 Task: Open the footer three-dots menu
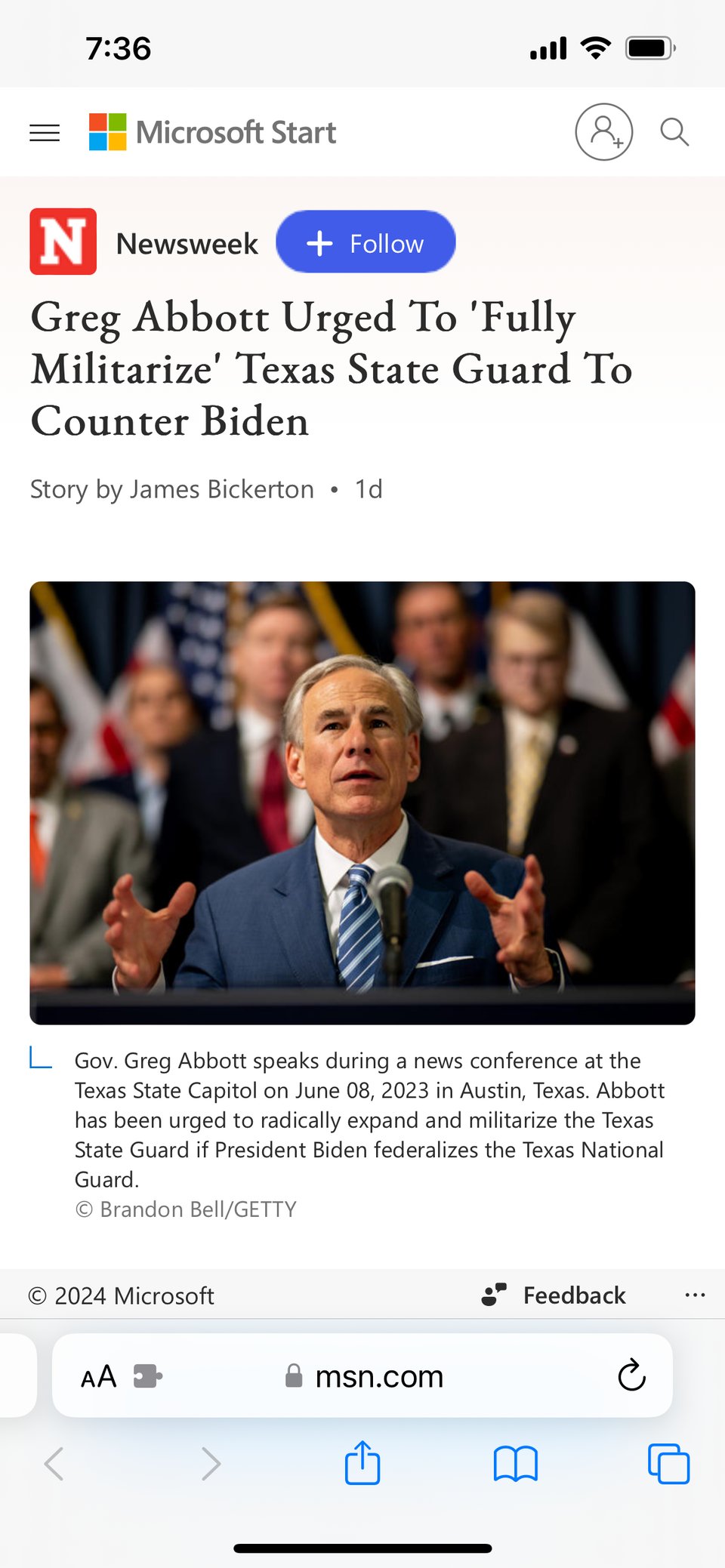point(695,1295)
